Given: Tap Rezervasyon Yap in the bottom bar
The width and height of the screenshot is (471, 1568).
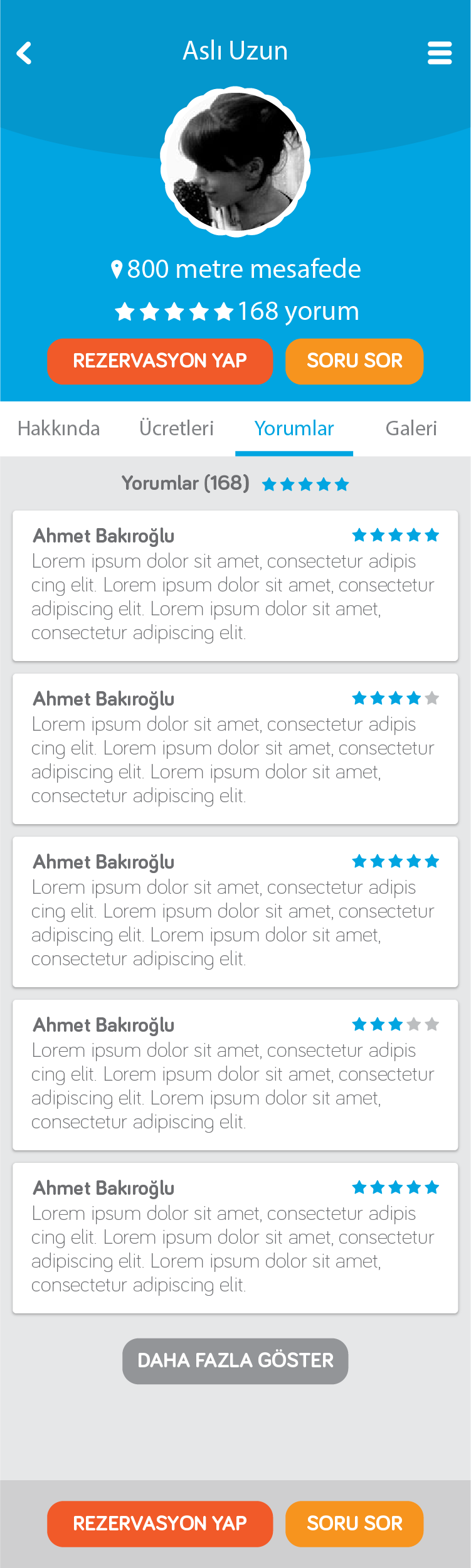Looking at the screenshot, I should pyautogui.click(x=160, y=1523).
